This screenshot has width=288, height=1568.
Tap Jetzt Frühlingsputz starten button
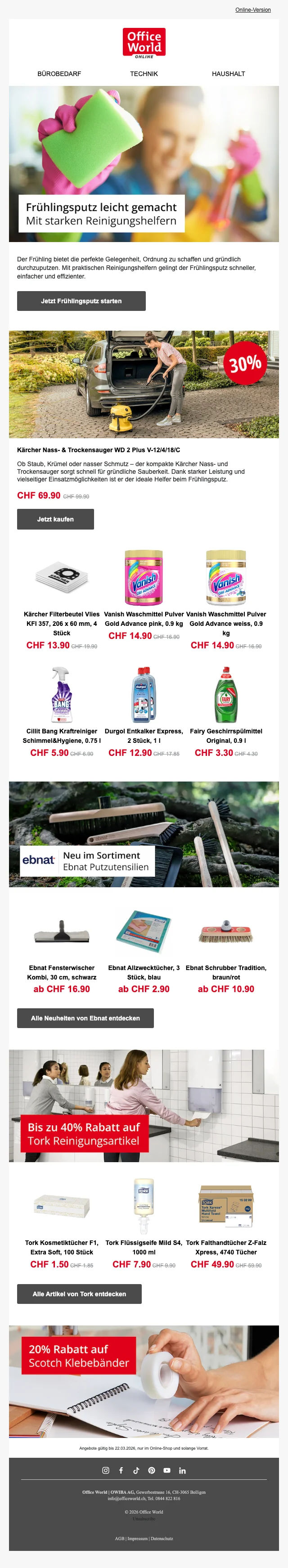[x=81, y=301]
